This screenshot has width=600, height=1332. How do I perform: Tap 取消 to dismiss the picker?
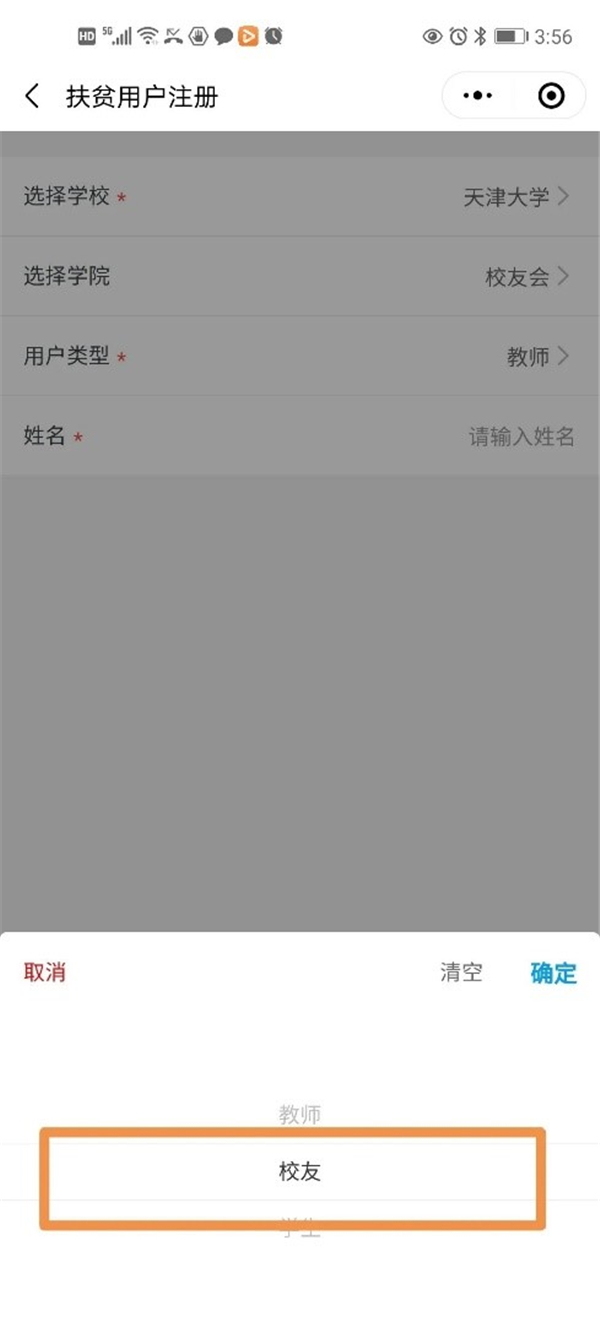(x=45, y=972)
